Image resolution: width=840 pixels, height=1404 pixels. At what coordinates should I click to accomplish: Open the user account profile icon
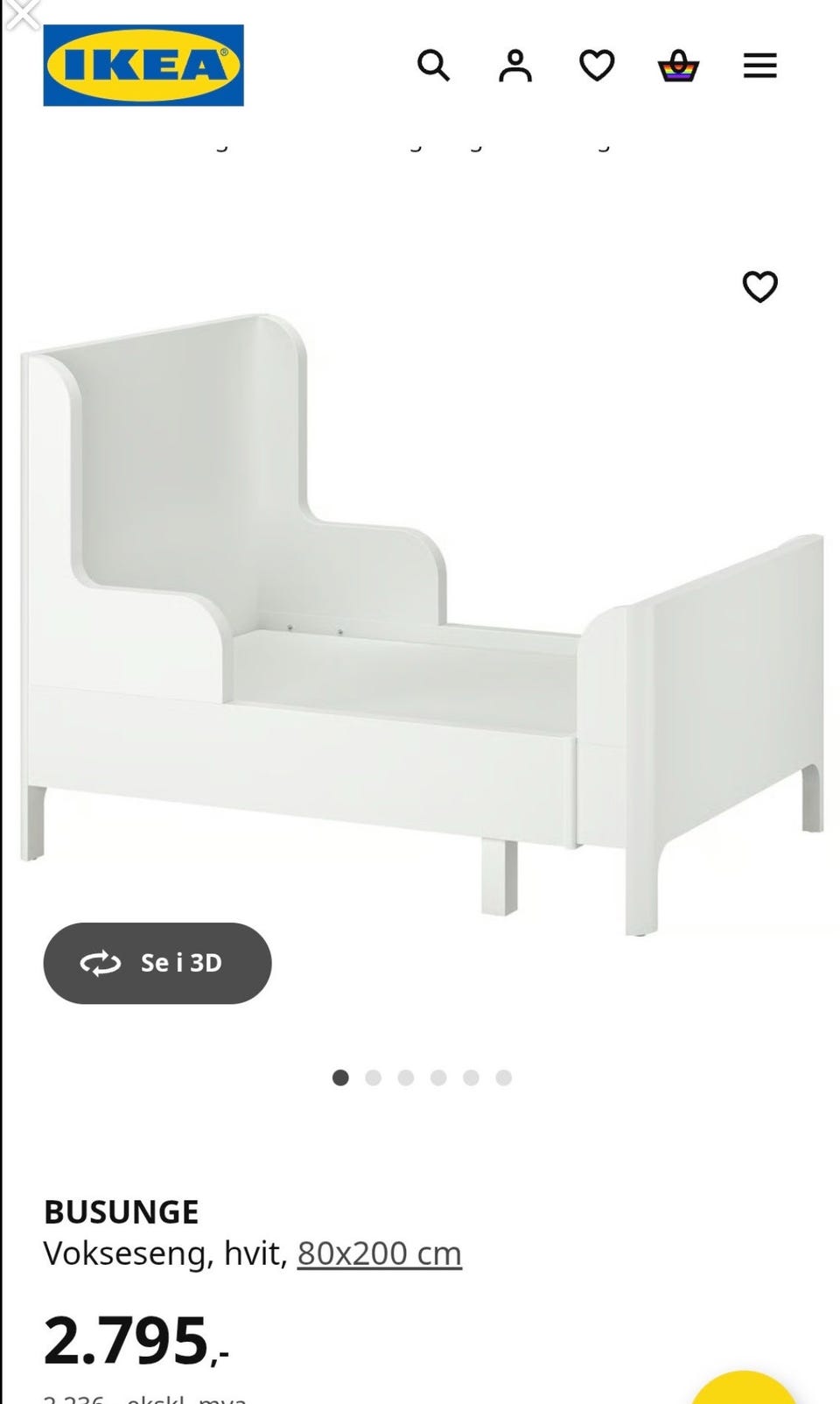tap(515, 66)
